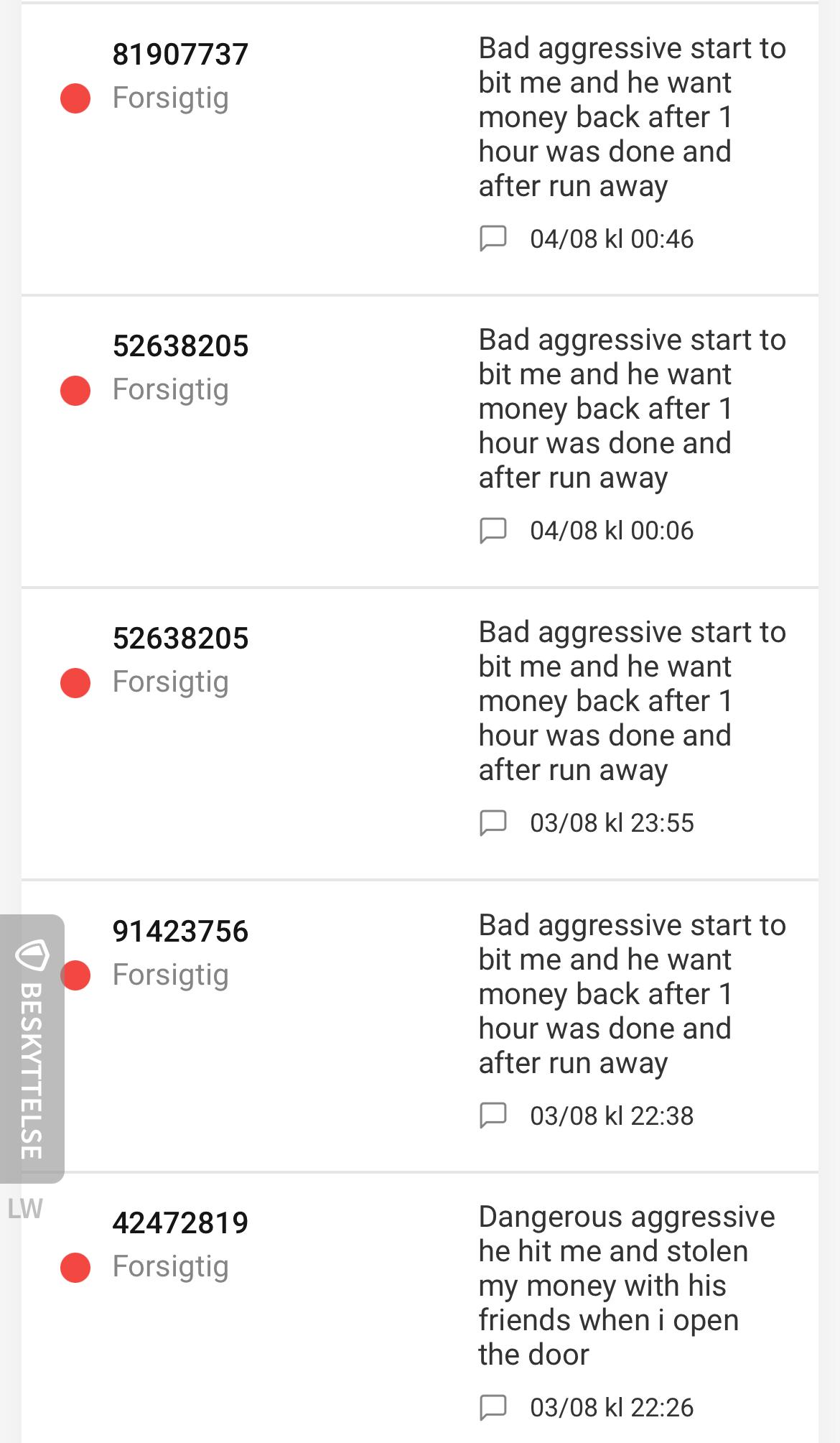Open 52638205 entry from 03/08 kl 23:55
Viewport: 840px width, 1443px height.
pyautogui.click(x=420, y=733)
